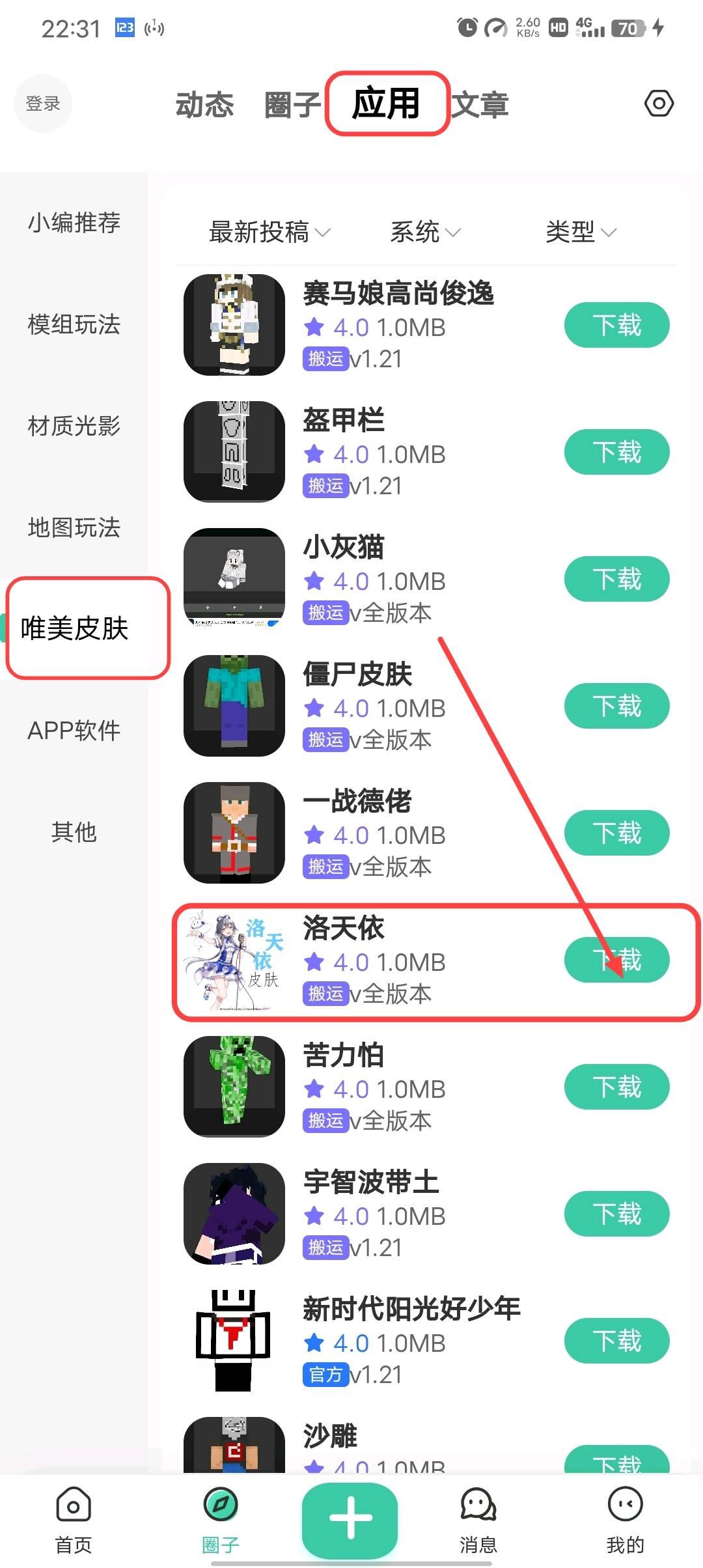Download the 洛天依 skin
Screen dimensions: 703x1568
pyautogui.click(x=616, y=960)
